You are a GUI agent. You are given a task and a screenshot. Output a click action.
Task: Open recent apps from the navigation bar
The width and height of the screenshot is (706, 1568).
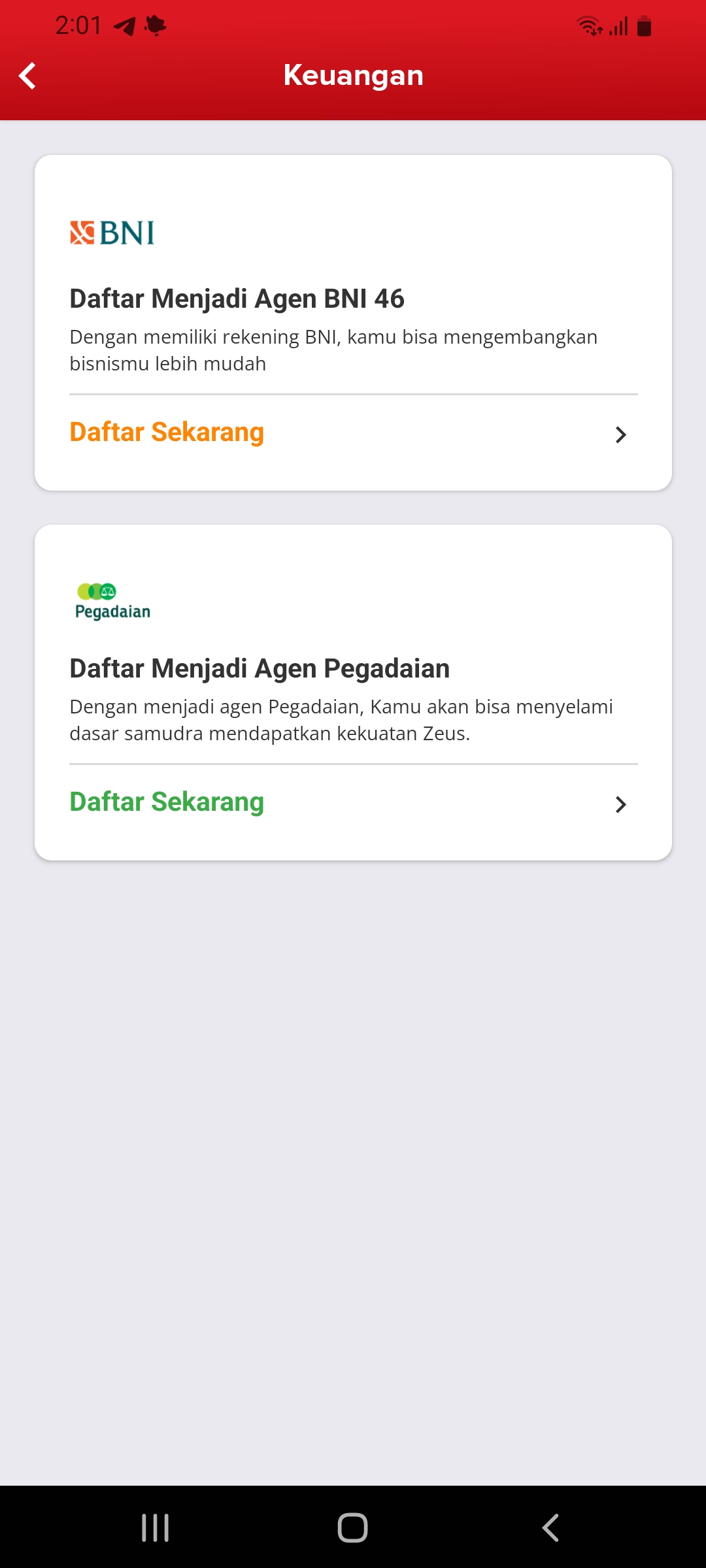click(155, 1527)
